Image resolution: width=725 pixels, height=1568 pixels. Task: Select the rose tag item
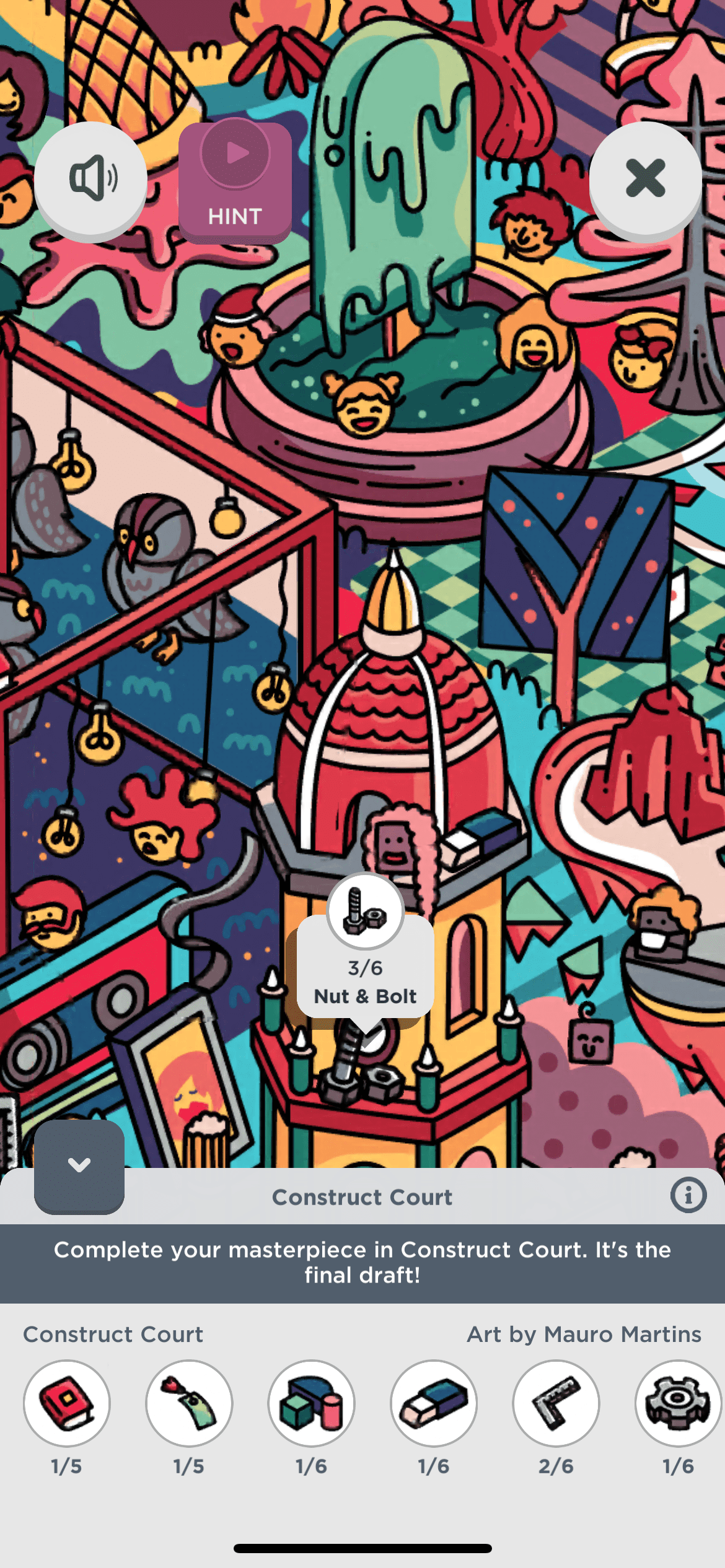point(189,1403)
